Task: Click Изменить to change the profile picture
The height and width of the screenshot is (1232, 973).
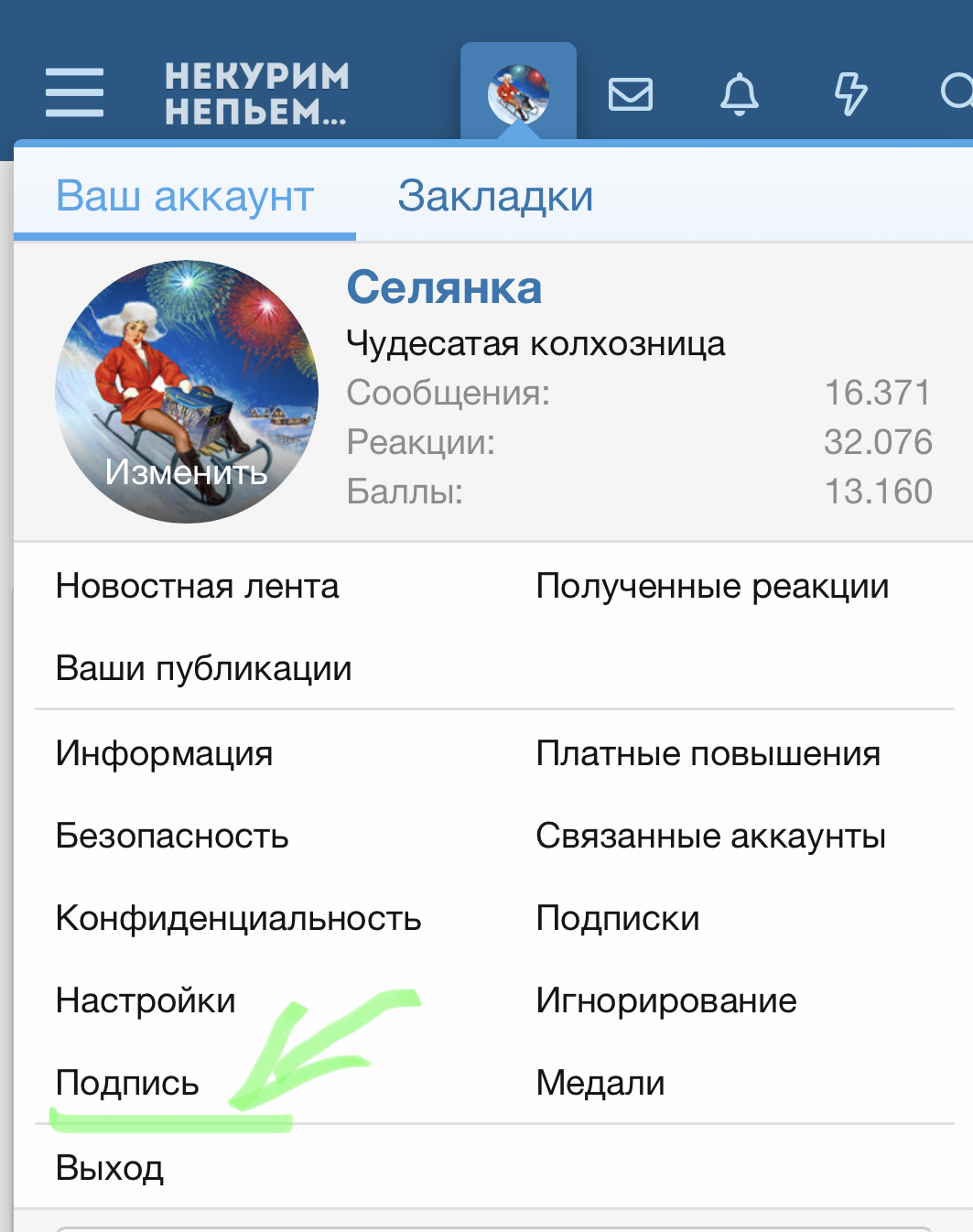Action: click(x=186, y=475)
